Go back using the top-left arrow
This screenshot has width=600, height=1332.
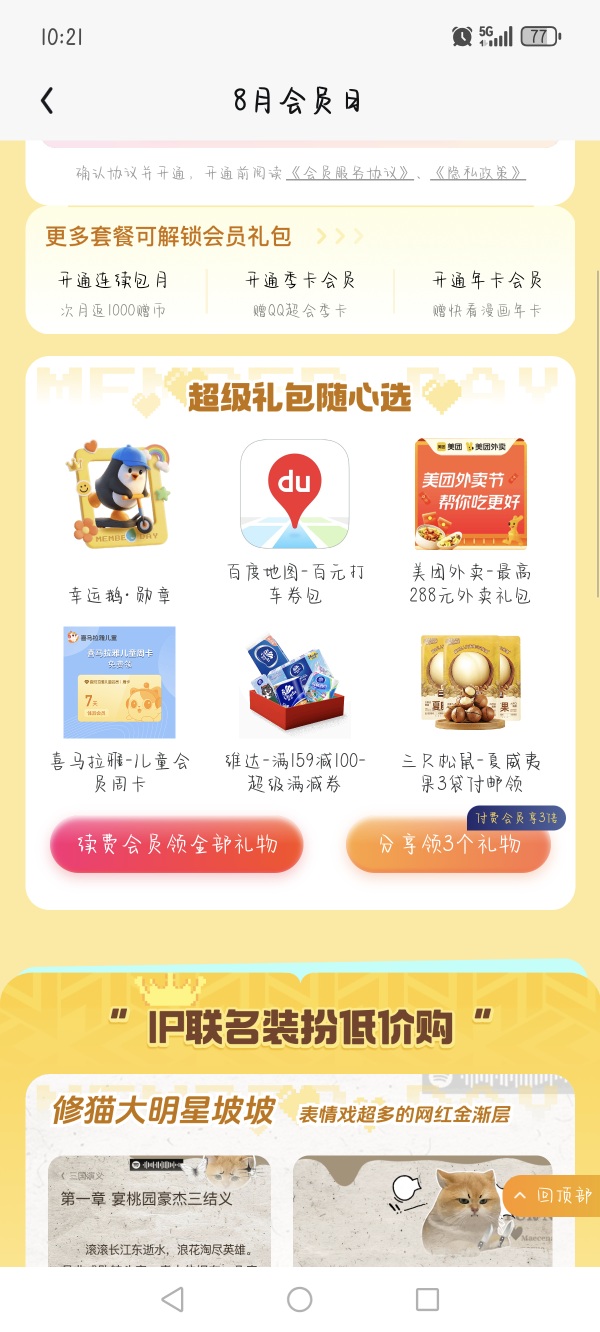tap(47, 100)
